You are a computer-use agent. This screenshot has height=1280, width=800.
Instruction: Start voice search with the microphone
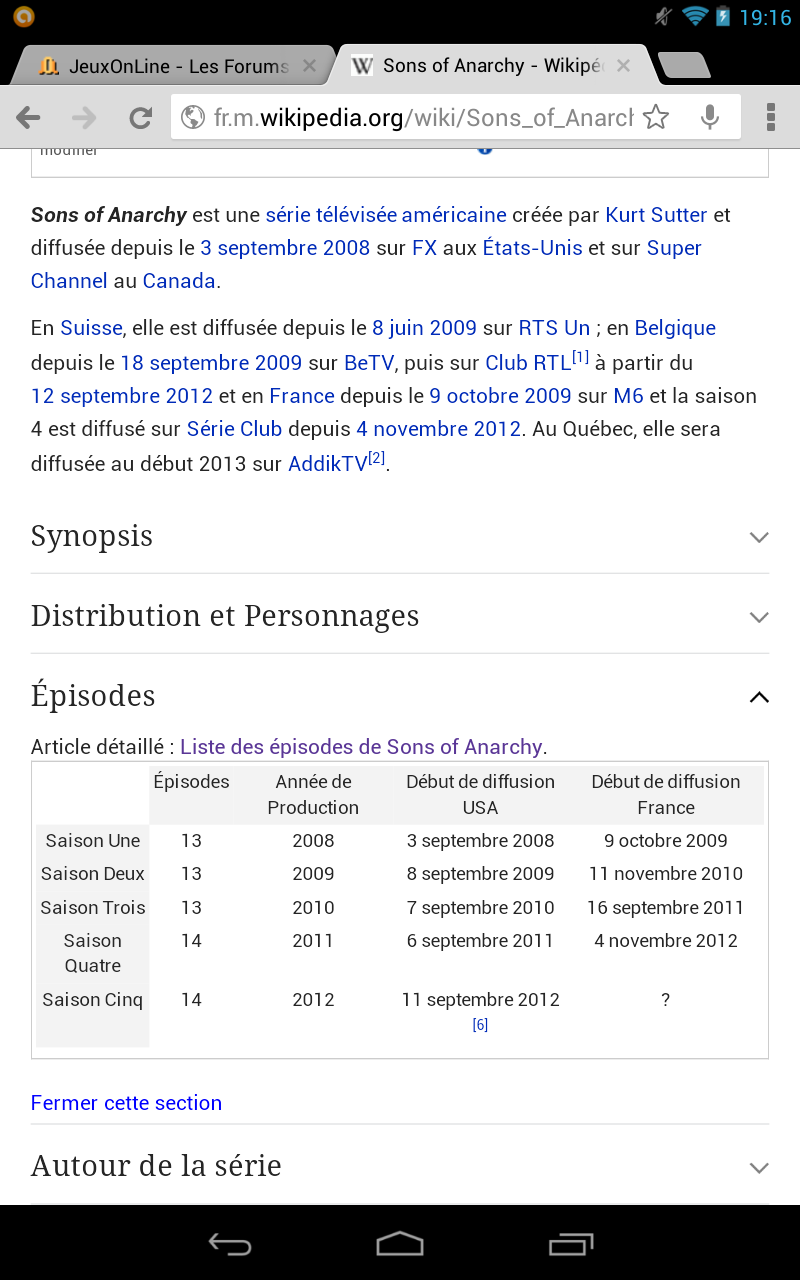pos(710,118)
